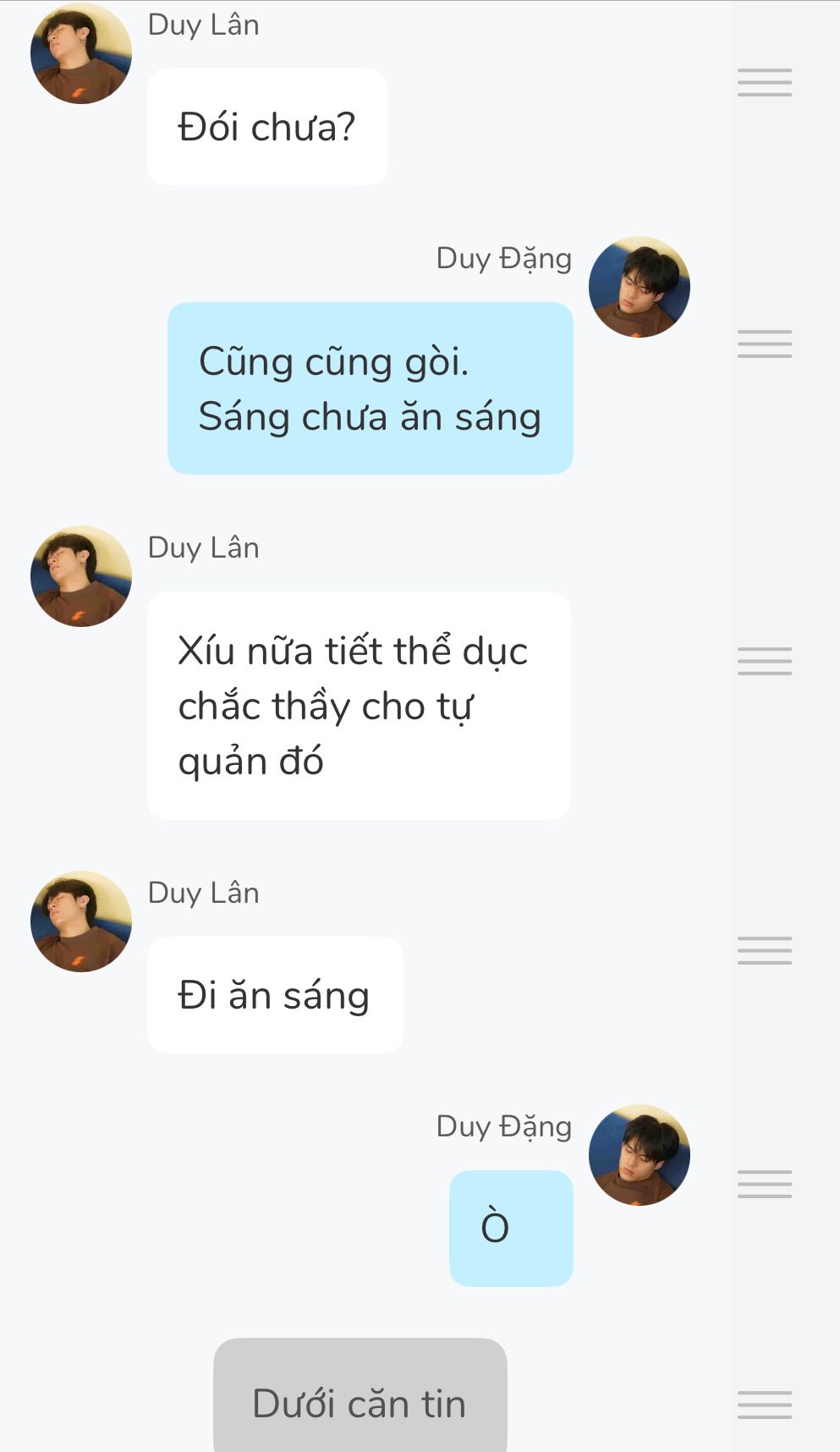840x1452 pixels.
Task: Tap the "Đói chưa?" message bubble
Action: coord(267,127)
